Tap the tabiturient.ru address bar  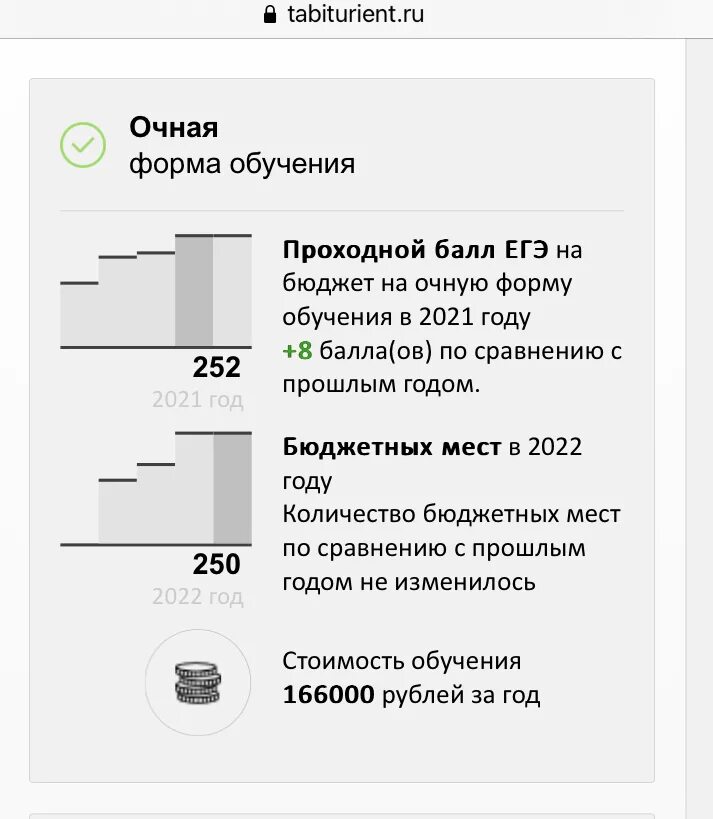tap(355, 14)
